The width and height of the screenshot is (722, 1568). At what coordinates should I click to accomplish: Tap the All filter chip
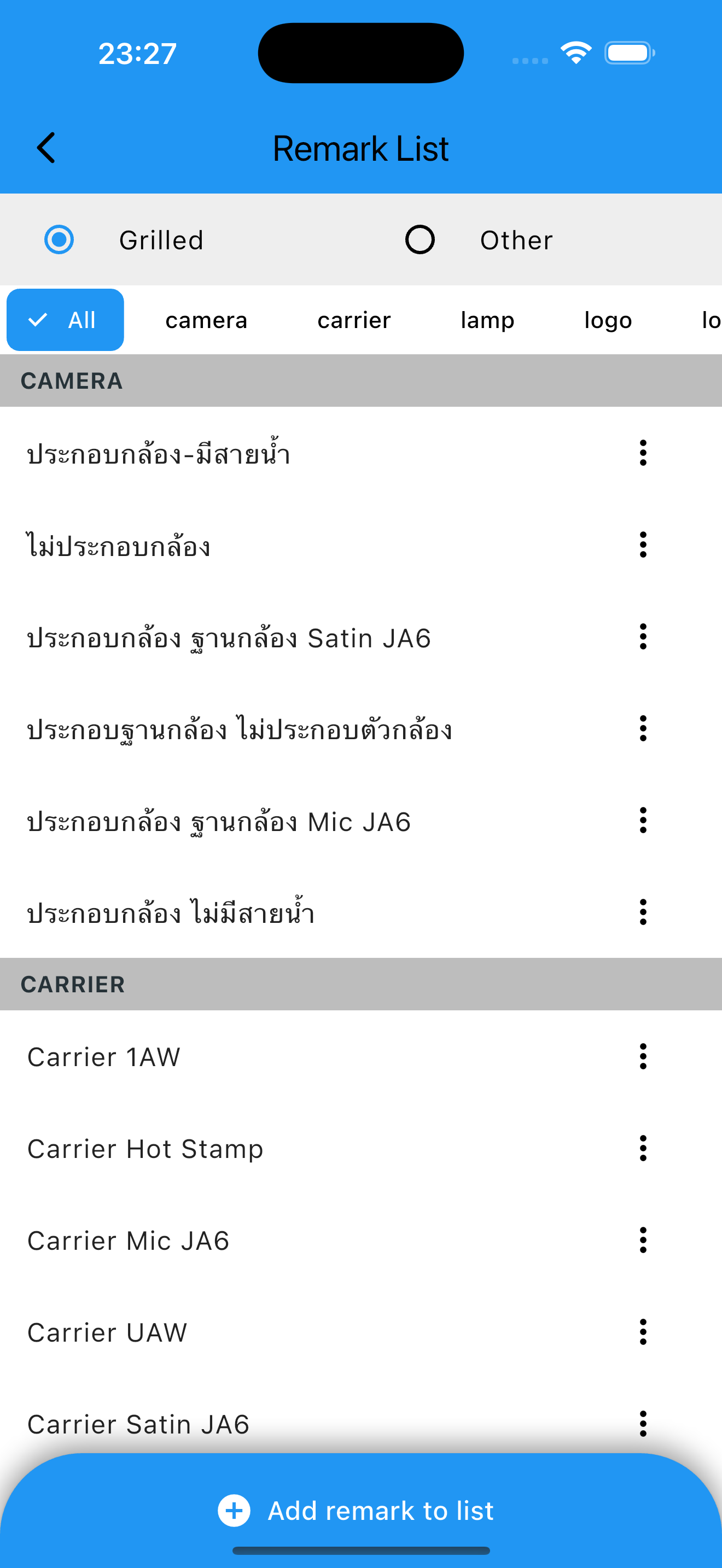[x=65, y=320]
